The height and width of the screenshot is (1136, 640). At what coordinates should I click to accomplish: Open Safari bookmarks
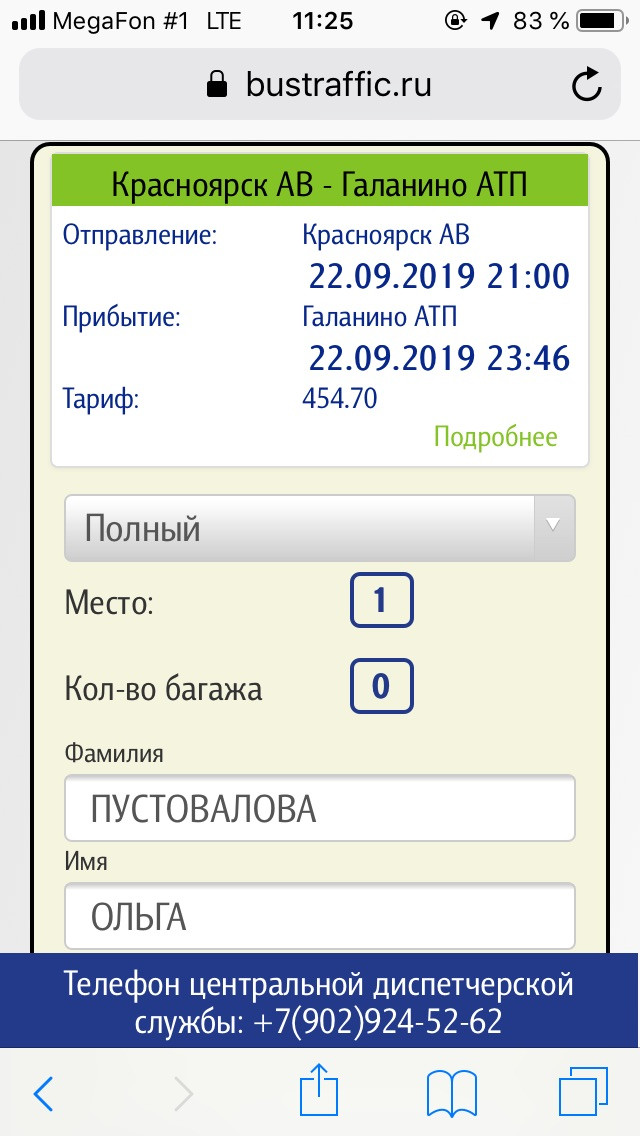click(452, 1093)
